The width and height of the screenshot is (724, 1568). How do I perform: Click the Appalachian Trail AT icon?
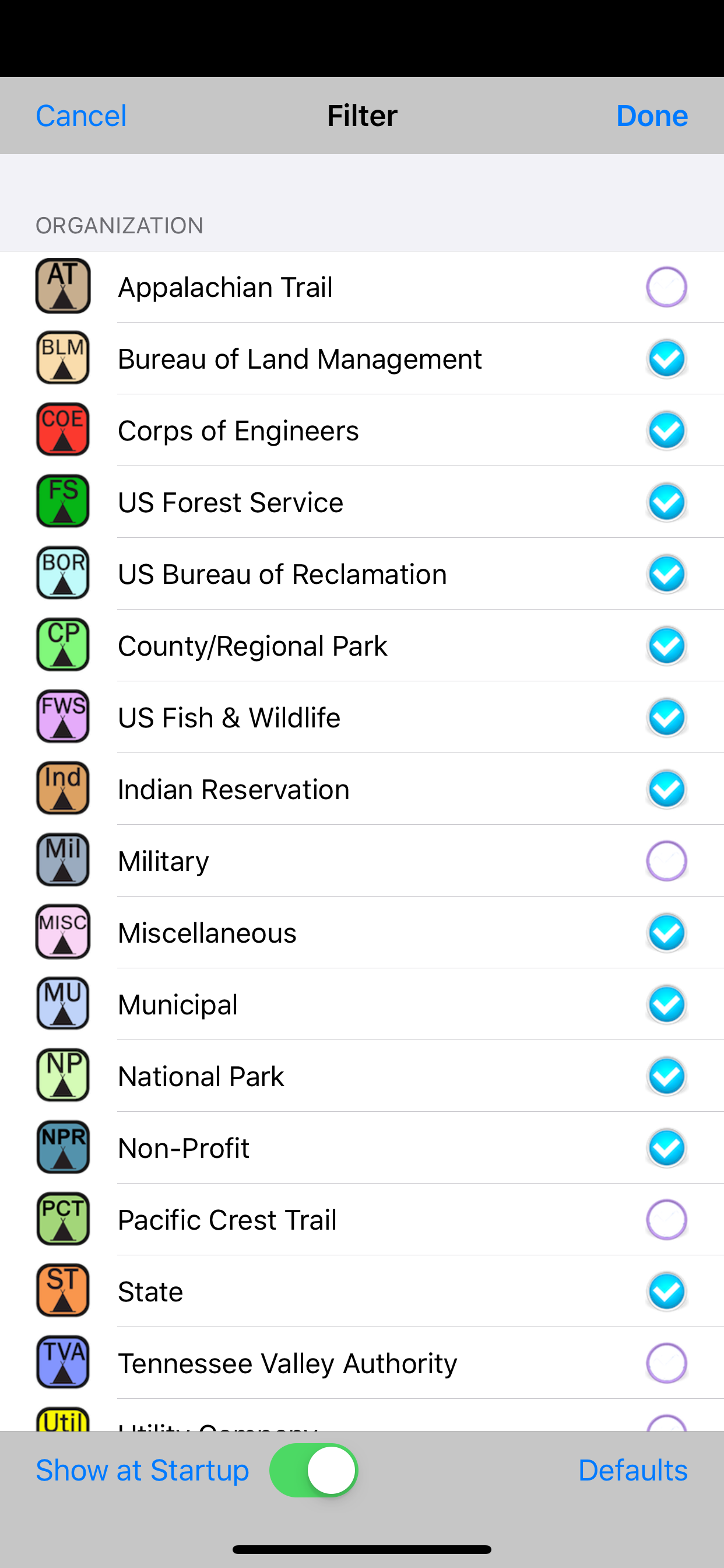point(63,285)
